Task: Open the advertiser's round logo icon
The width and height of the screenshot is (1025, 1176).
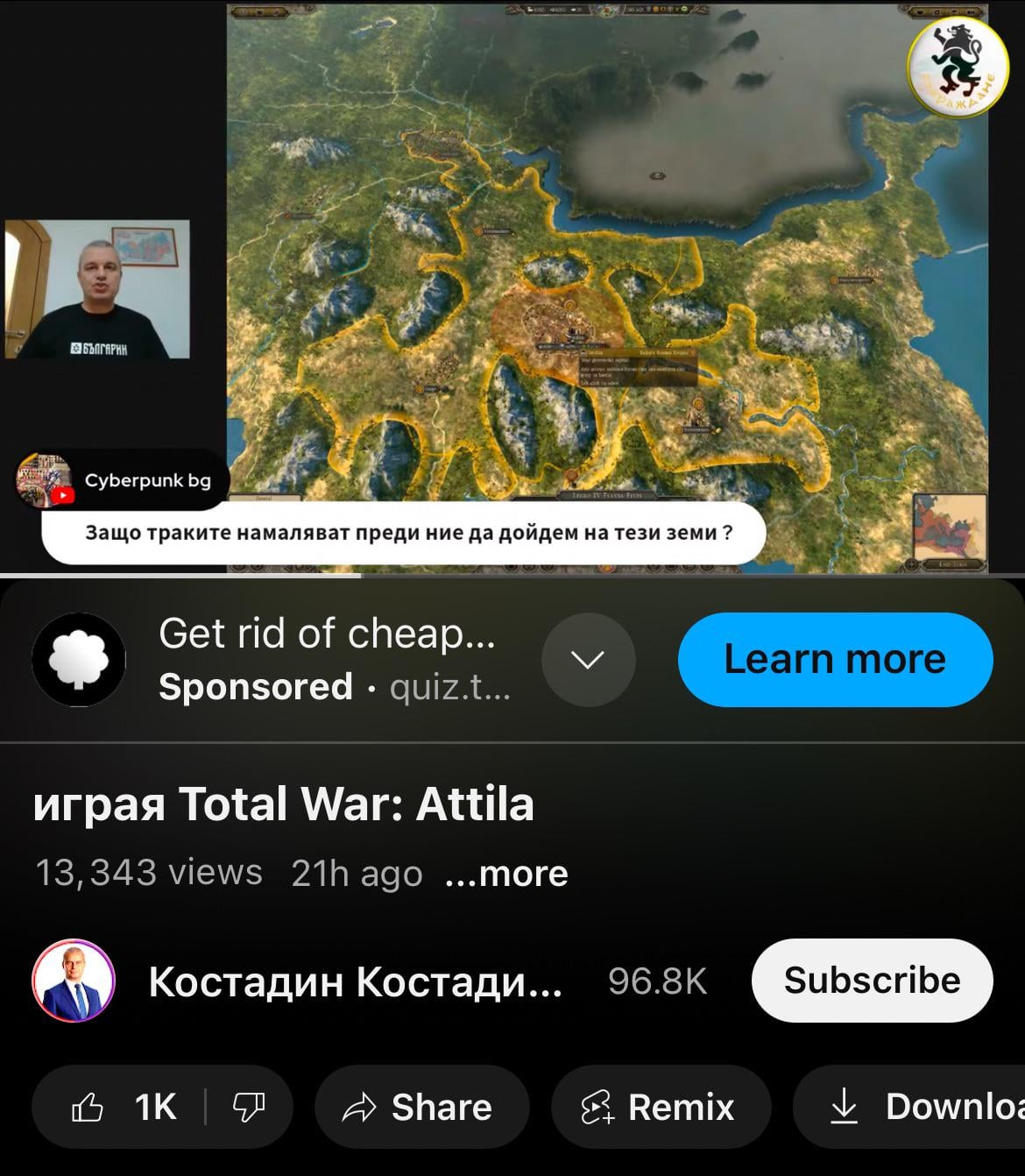Action: tap(79, 659)
